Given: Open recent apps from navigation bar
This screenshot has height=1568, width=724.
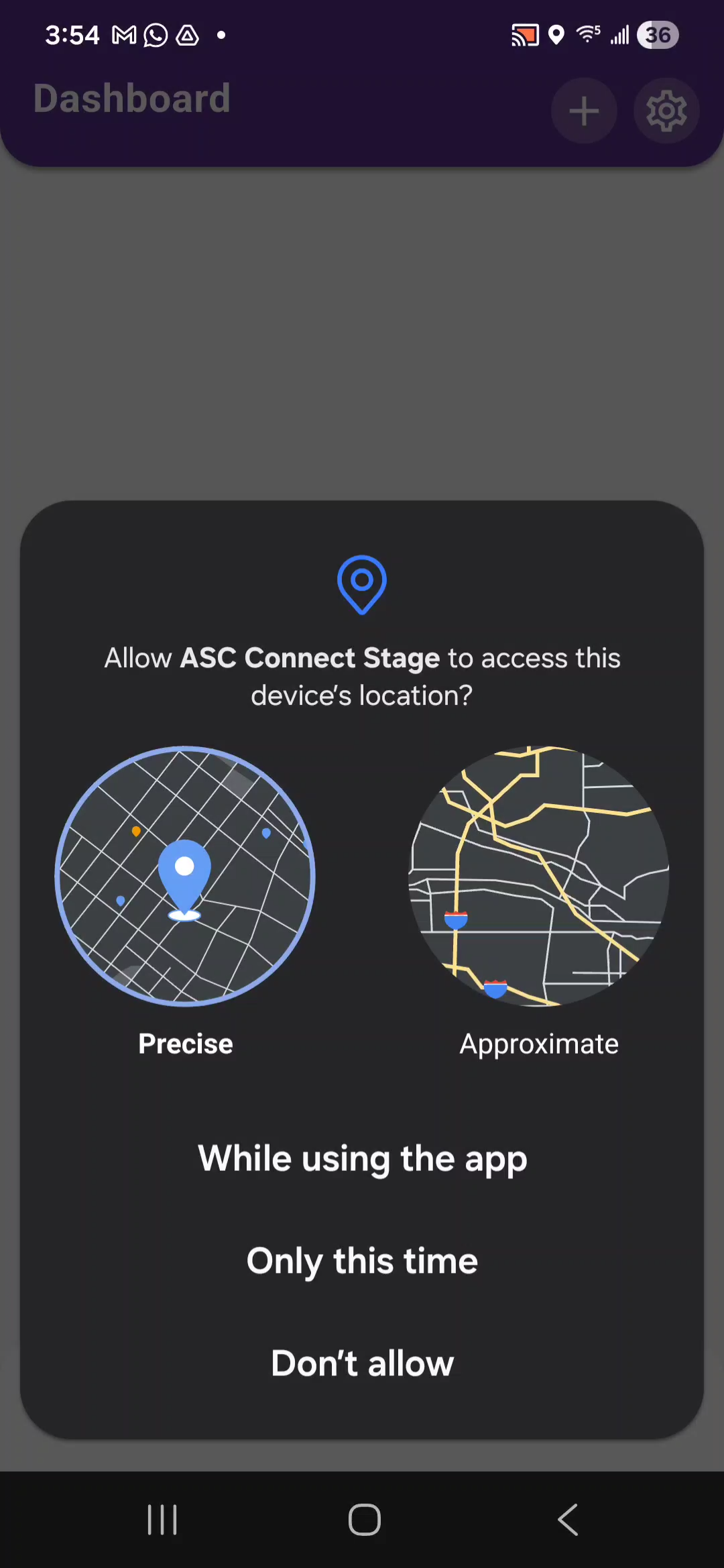Looking at the screenshot, I should [162, 1520].
